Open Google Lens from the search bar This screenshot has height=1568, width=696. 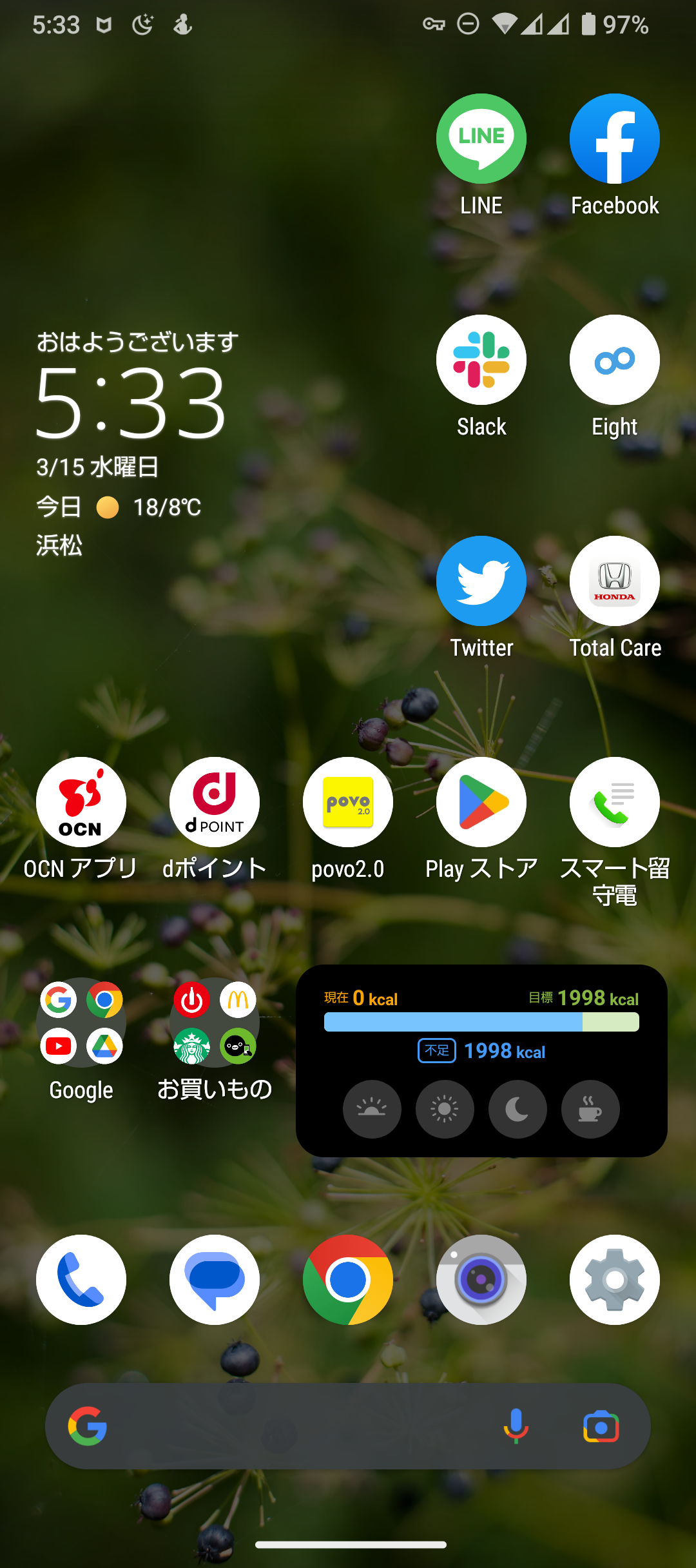601,1427
